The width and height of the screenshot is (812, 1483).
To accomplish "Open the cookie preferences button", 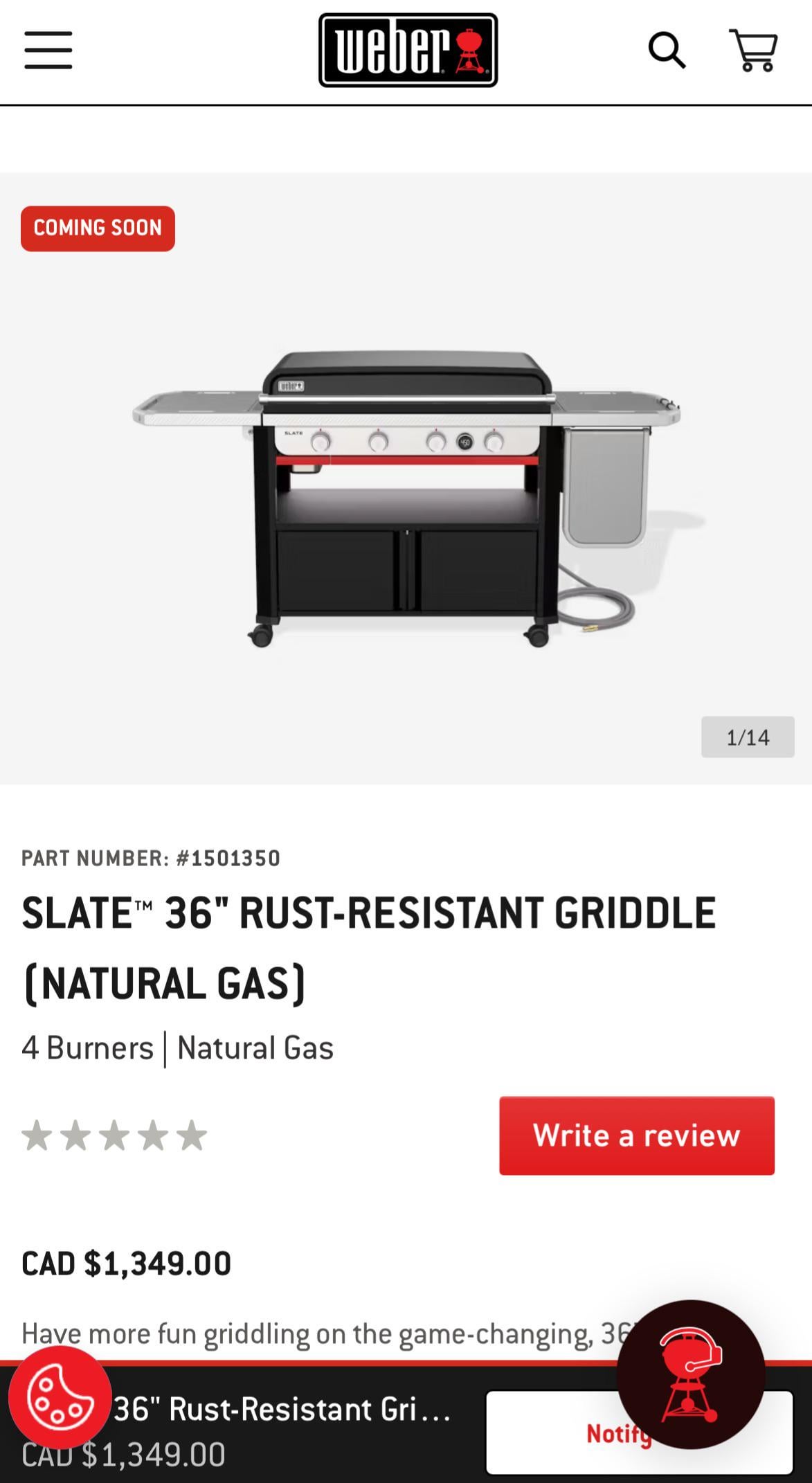I will coord(60,1397).
